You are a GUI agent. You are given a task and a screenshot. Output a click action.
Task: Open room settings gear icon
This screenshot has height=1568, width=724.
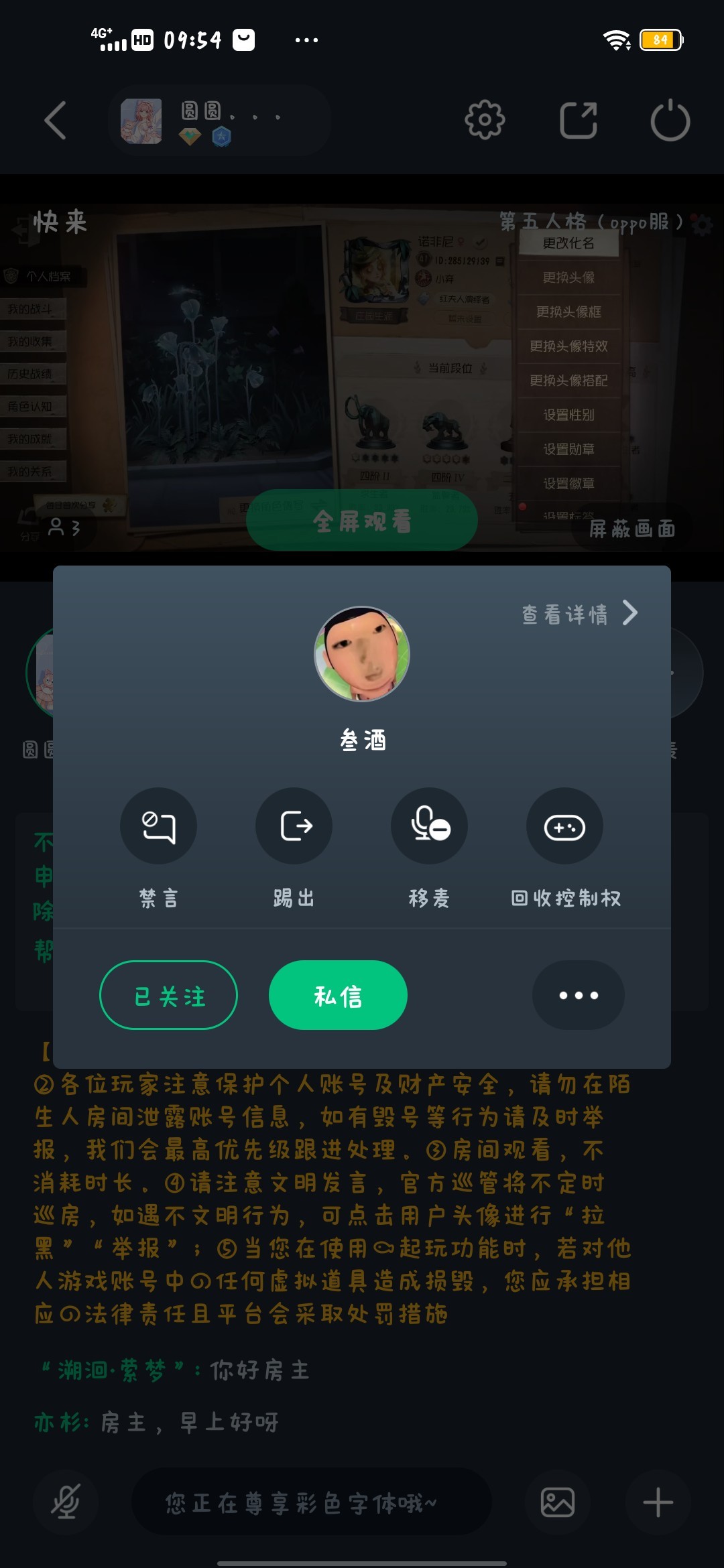[x=485, y=121]
